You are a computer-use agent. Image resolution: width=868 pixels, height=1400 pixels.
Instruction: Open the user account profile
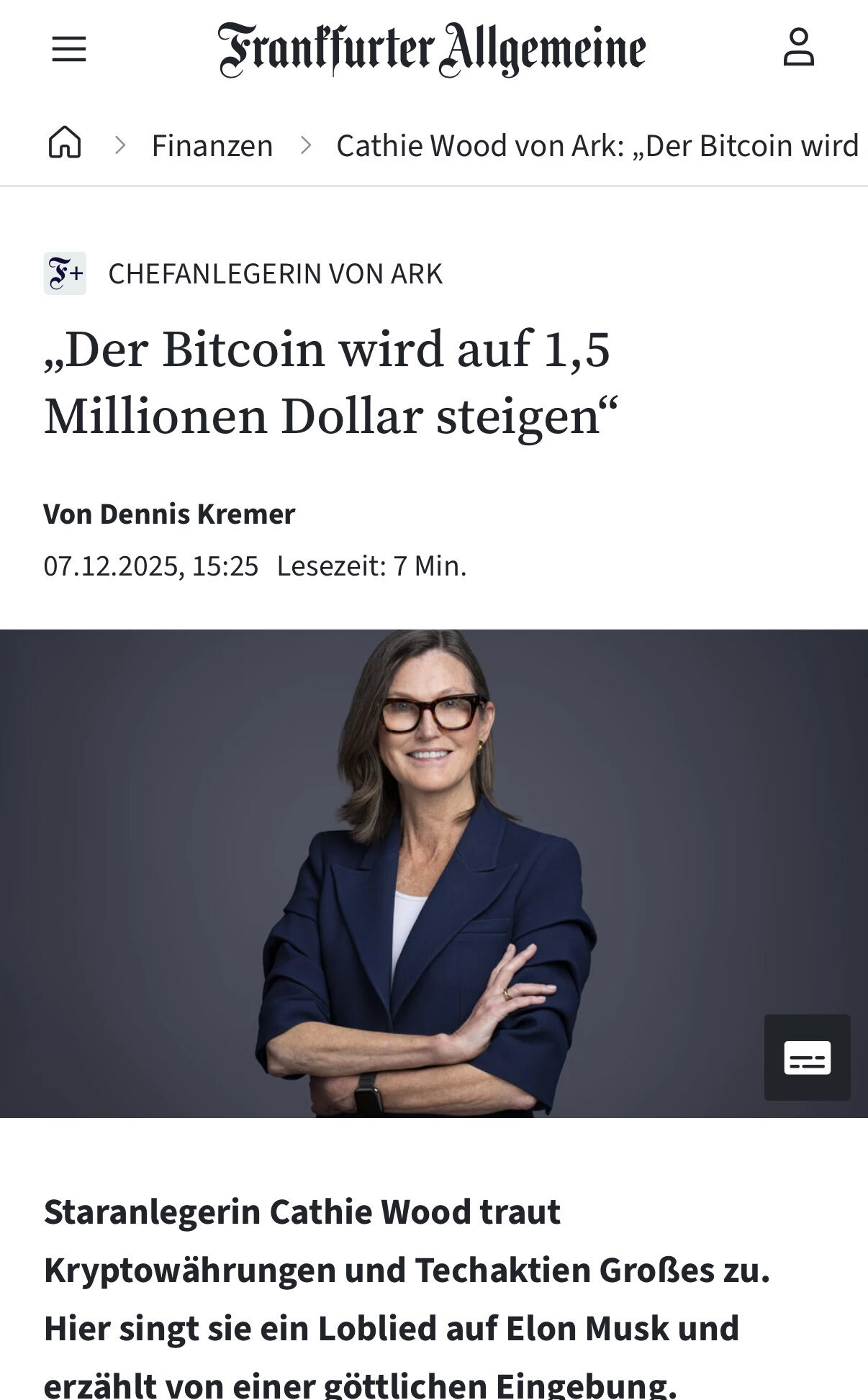(x=798, y=48)
